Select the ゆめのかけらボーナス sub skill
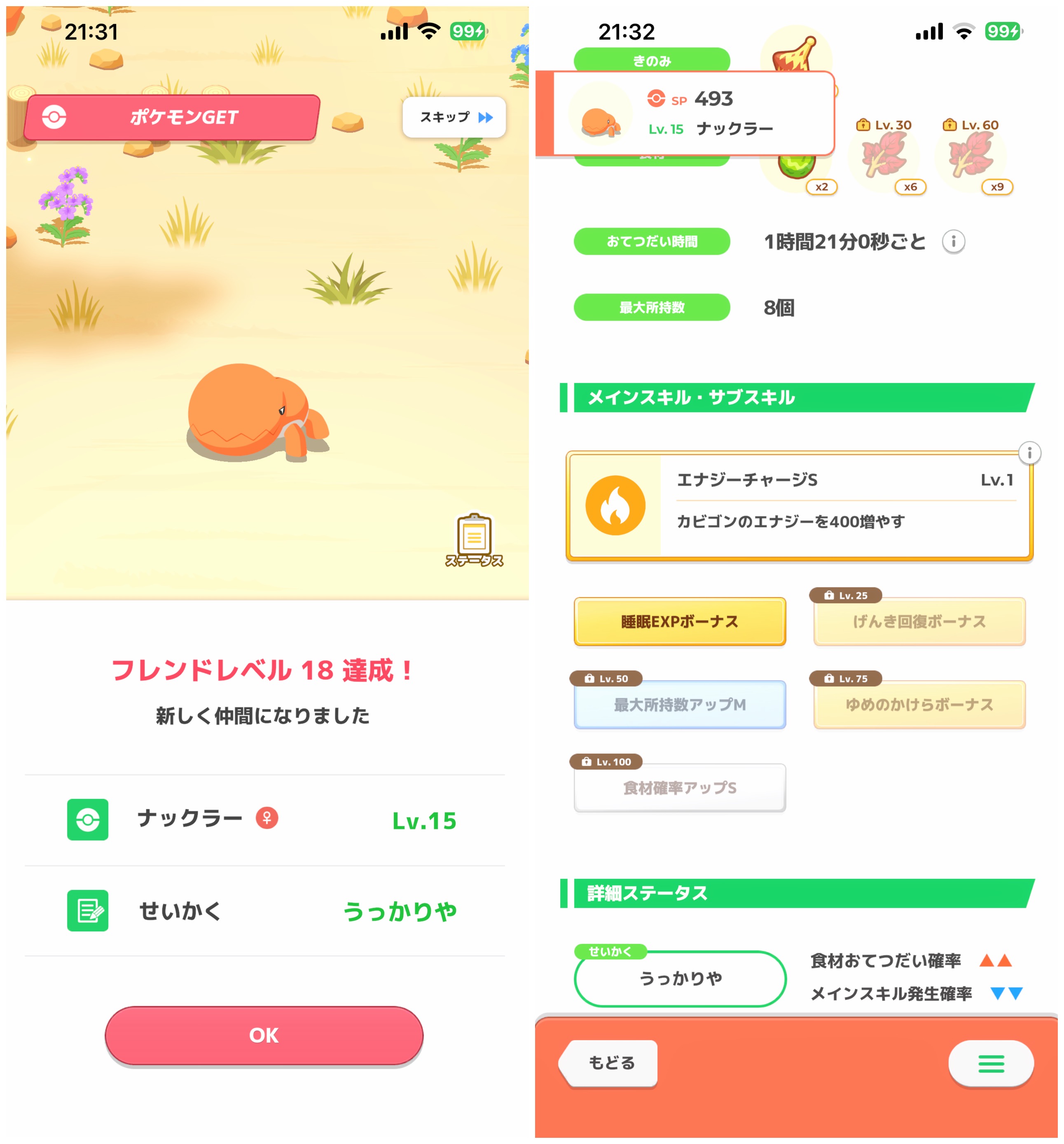Viewport: 1064px width, 1144px height. (919, 704)
